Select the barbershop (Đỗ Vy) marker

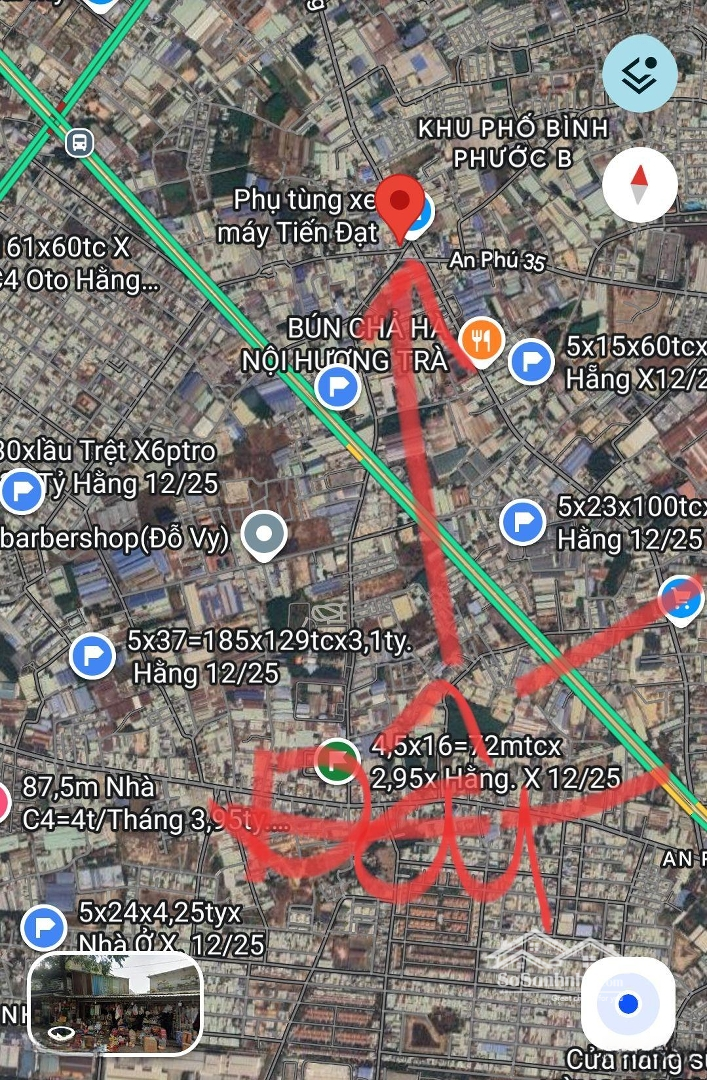pyautogui.click(x=265, y=535)
